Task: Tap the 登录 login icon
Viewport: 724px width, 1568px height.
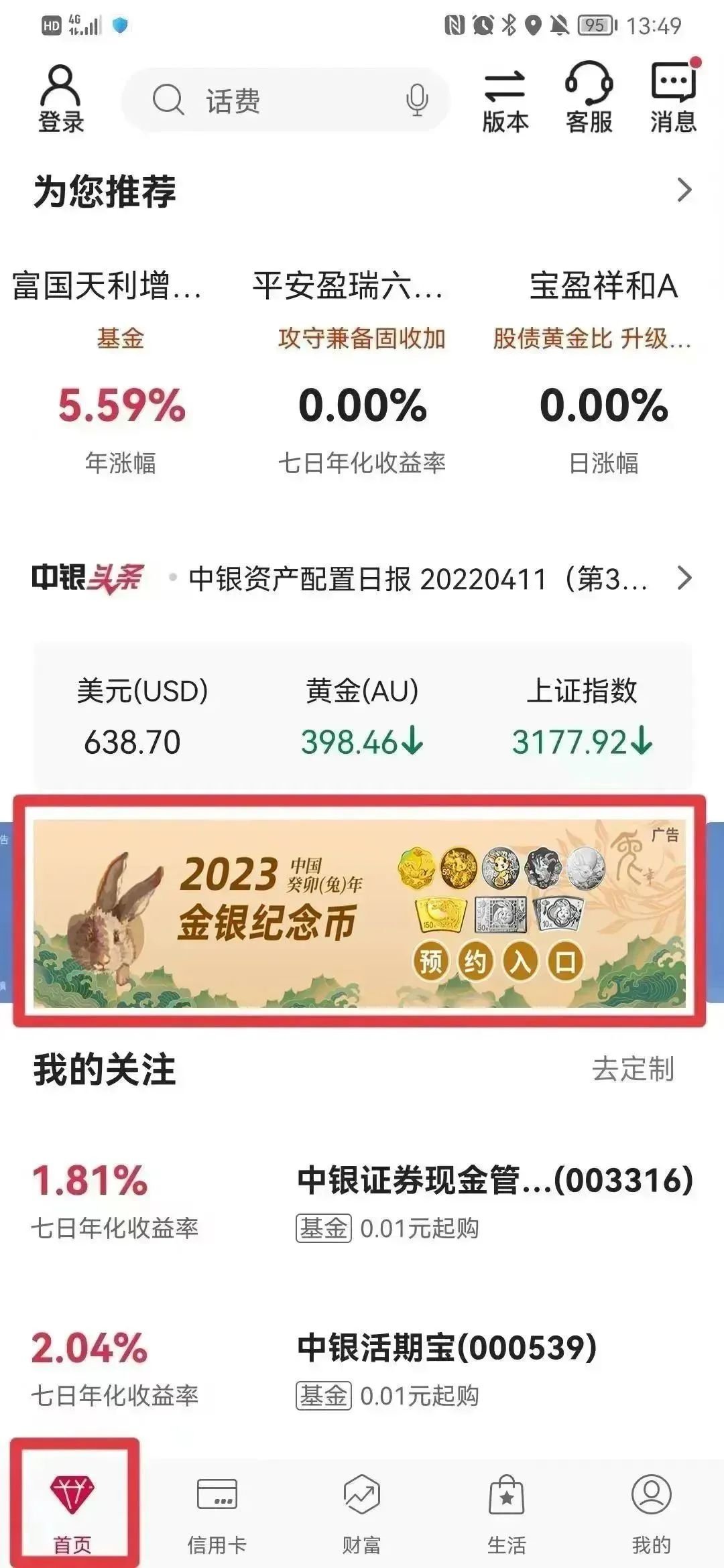Action: [x=60, y=99]
